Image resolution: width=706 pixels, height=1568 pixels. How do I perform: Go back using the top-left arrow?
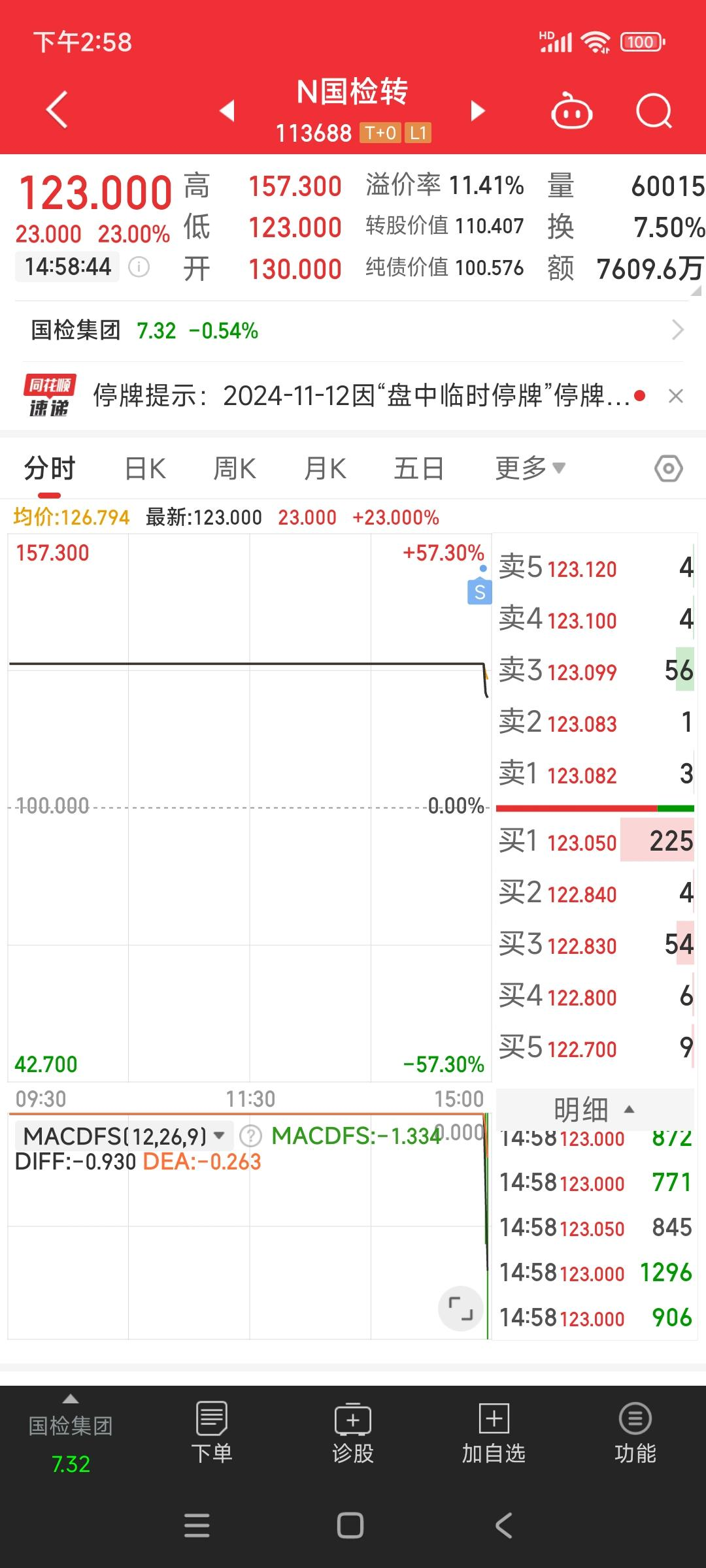tap(58, 109)
